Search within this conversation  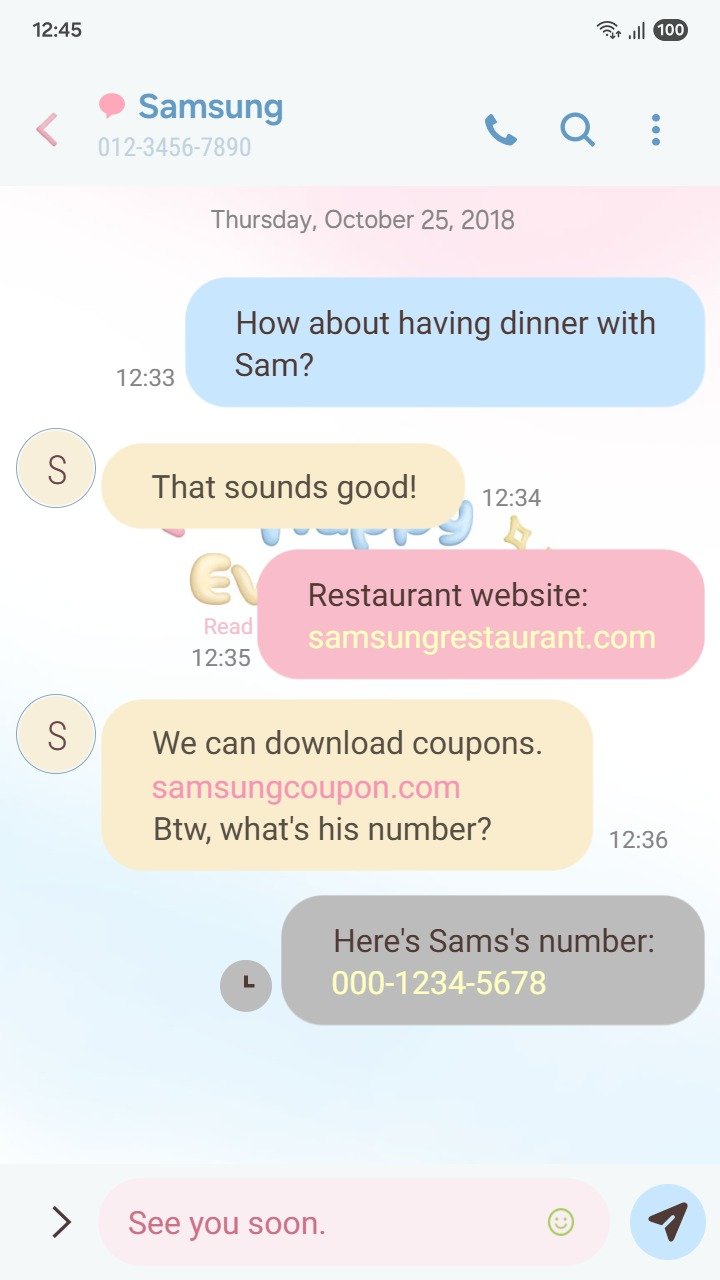(x=577, y=130)
